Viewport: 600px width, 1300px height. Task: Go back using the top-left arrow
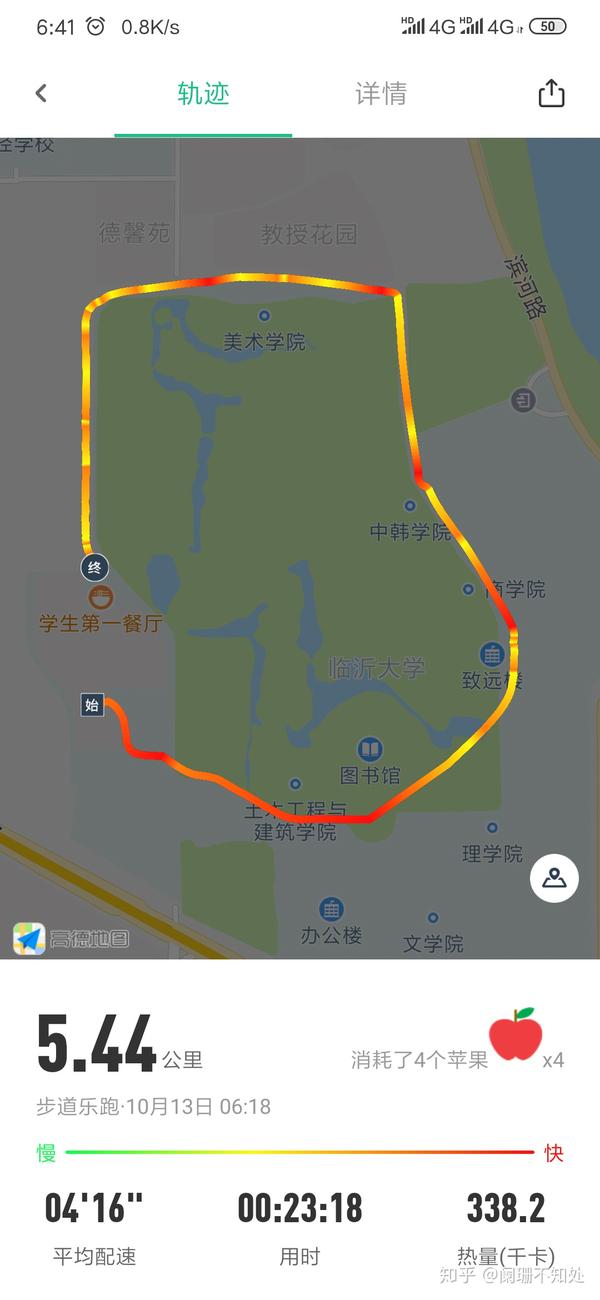[41, 93]
